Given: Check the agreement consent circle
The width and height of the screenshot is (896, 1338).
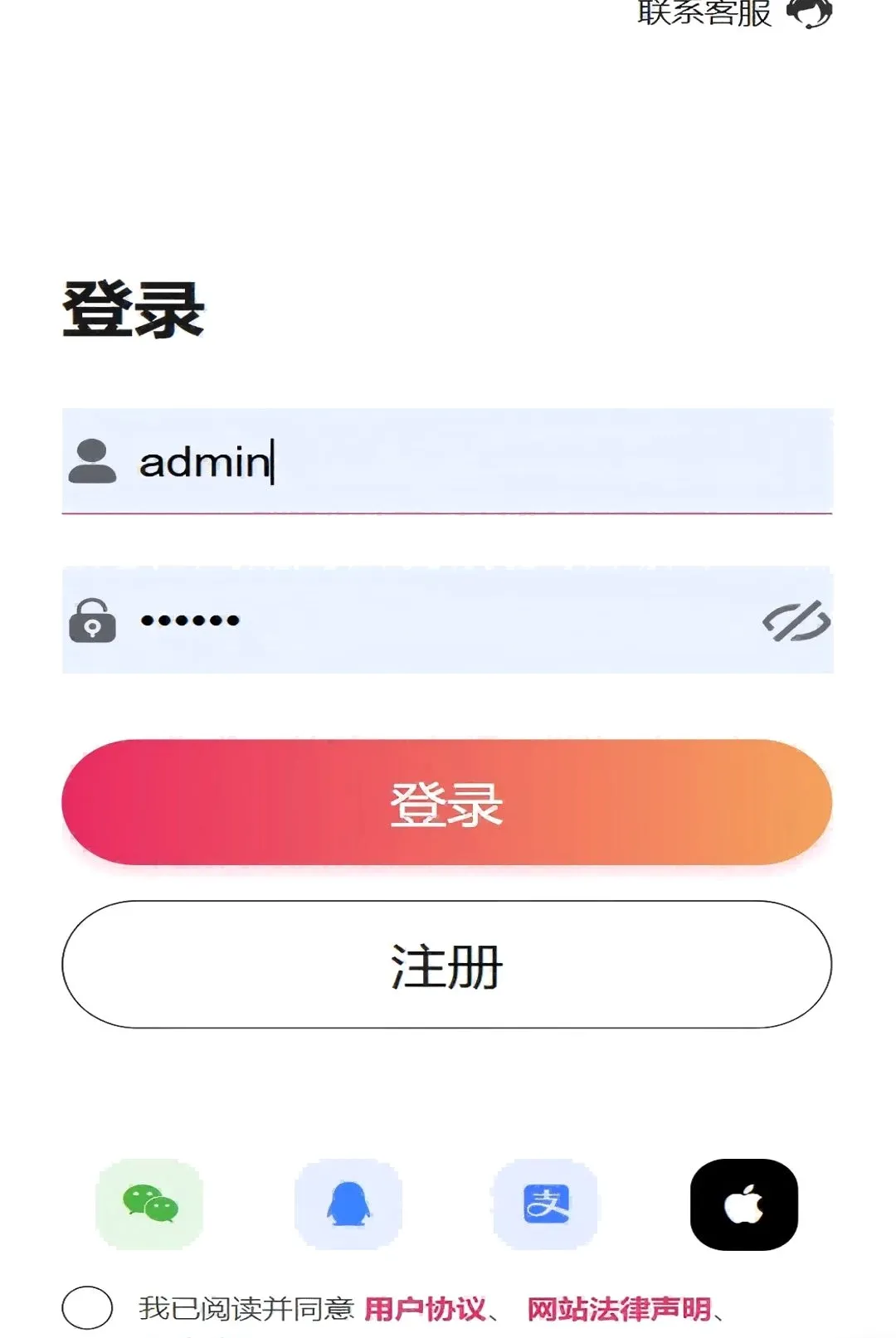Looking at the screenshot, I should point(87,1308).
